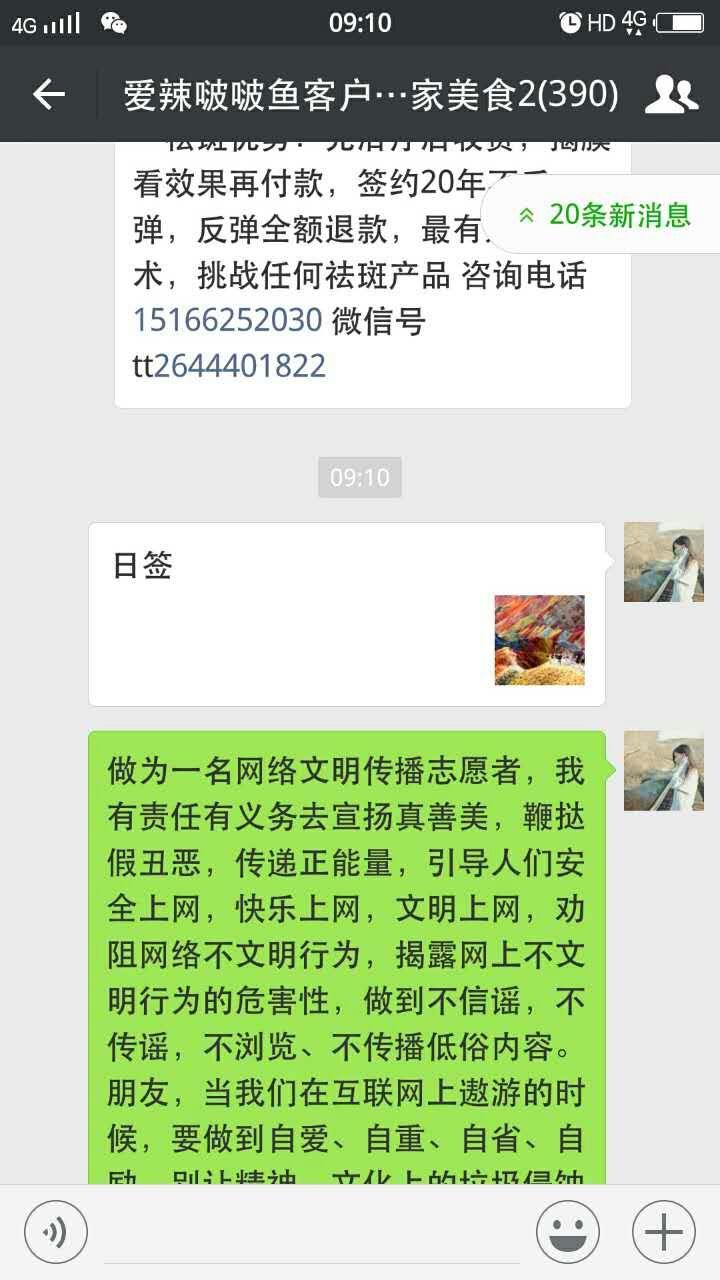Focus the message text input field
The image size is (720, 1280).
click(312, 1232)
